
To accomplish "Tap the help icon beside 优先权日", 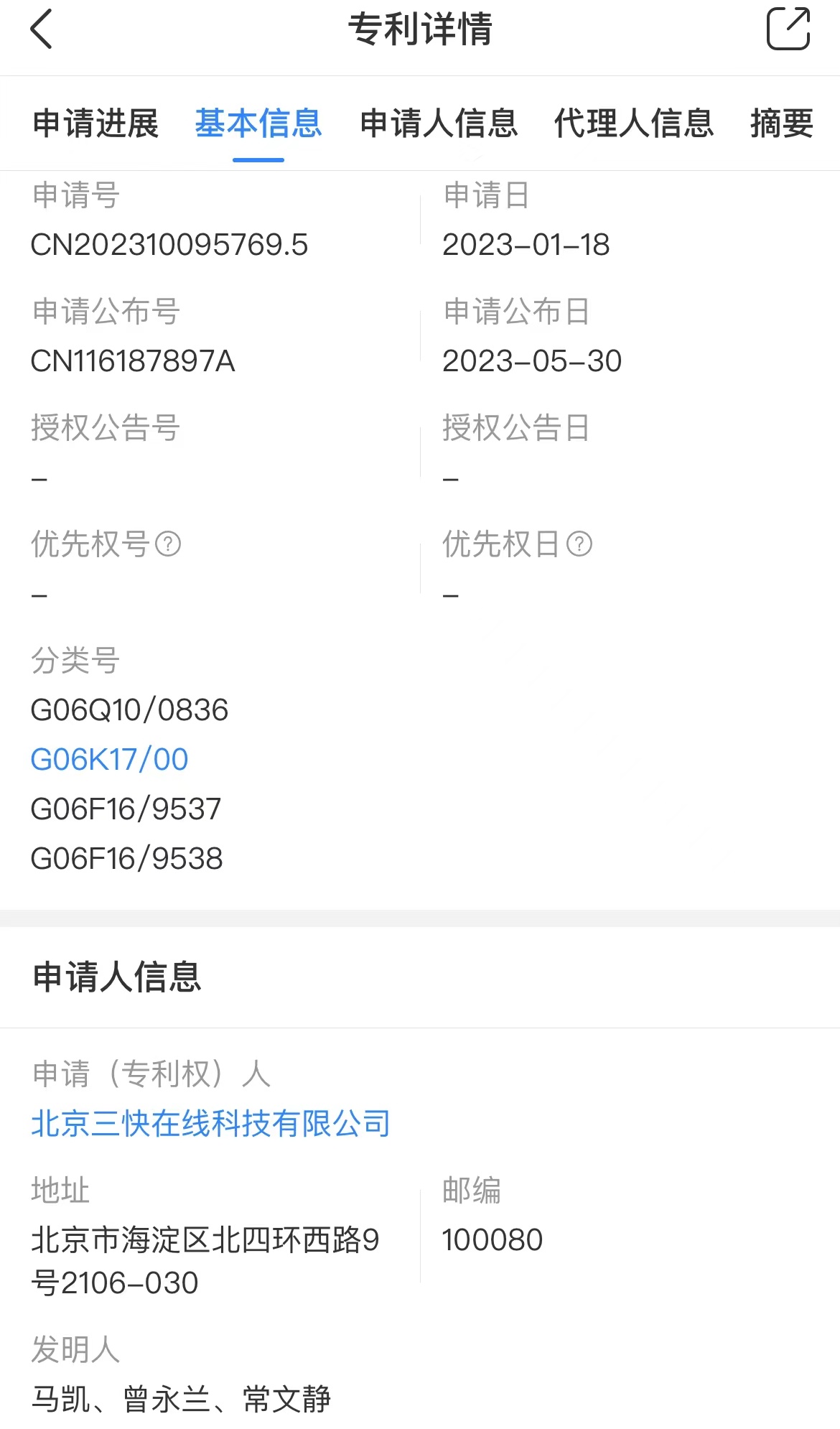I will pos(579,544).
